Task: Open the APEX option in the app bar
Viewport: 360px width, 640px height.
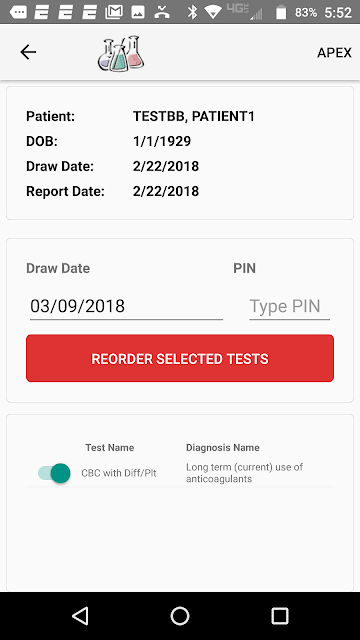Action: pos(334,53)
